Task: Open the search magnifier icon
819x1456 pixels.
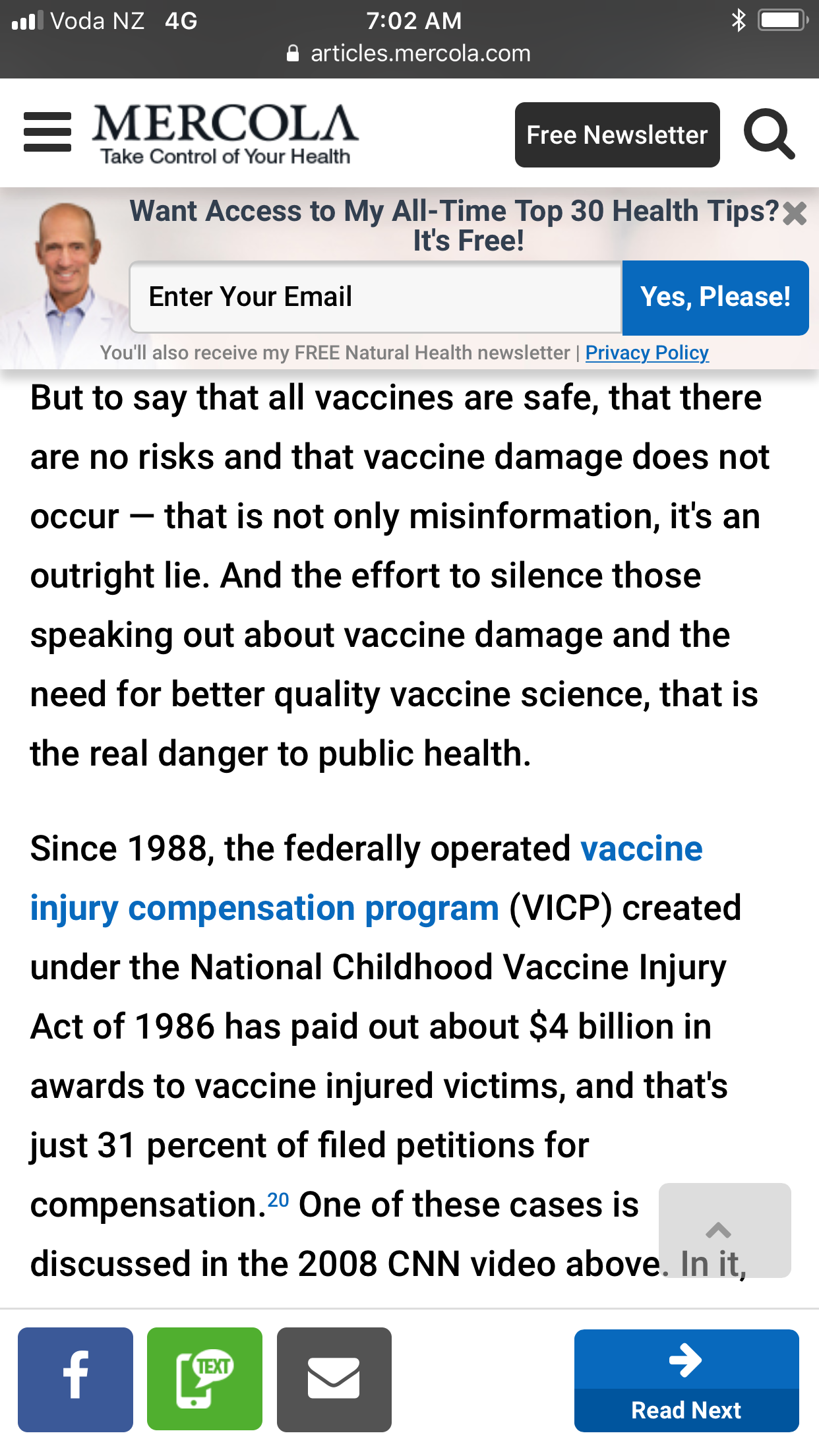Action: click(x=769, y=135)
